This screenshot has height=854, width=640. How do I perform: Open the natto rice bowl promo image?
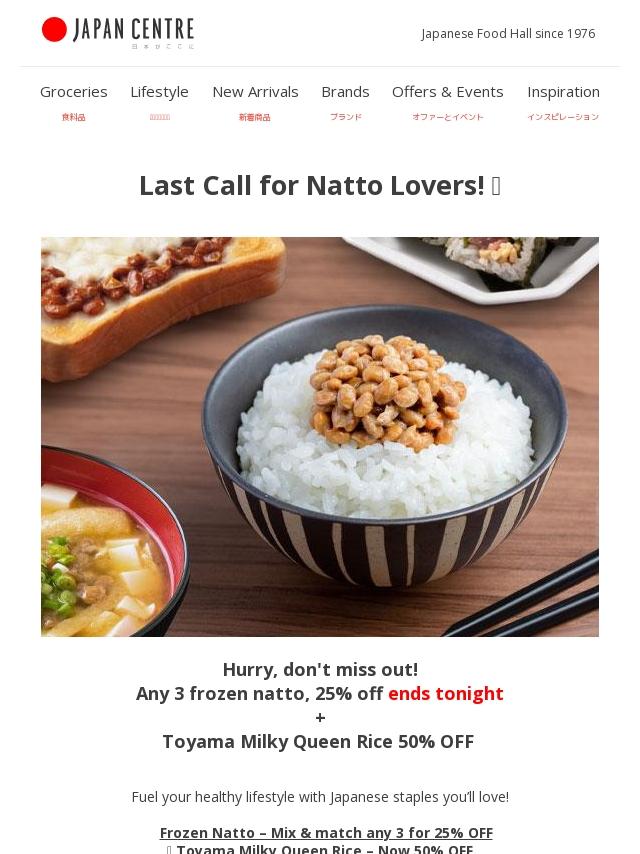(x=320, y=436)
